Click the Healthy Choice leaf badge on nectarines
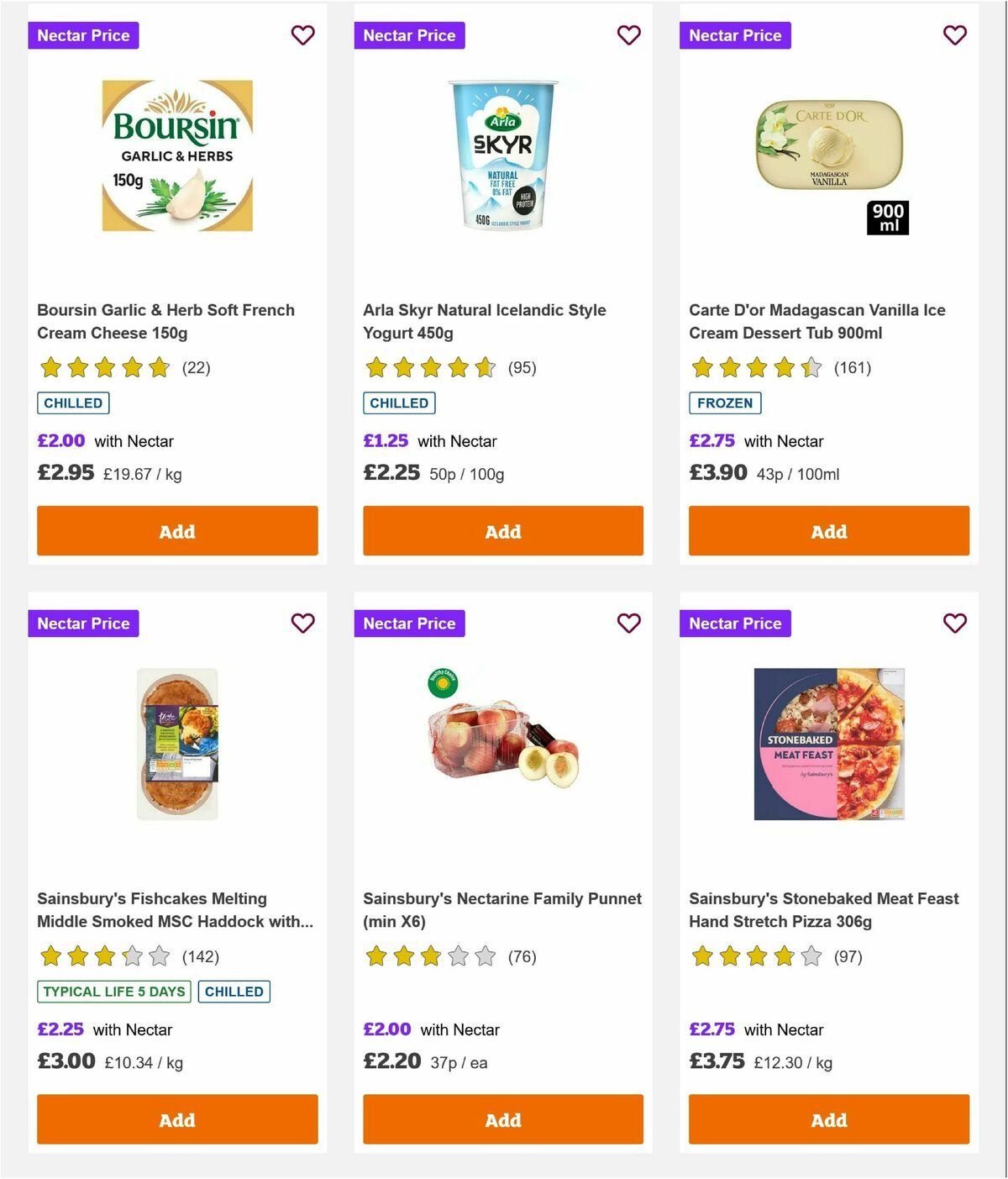This screenshot has height=1179, width=1008. pos(444,682)
